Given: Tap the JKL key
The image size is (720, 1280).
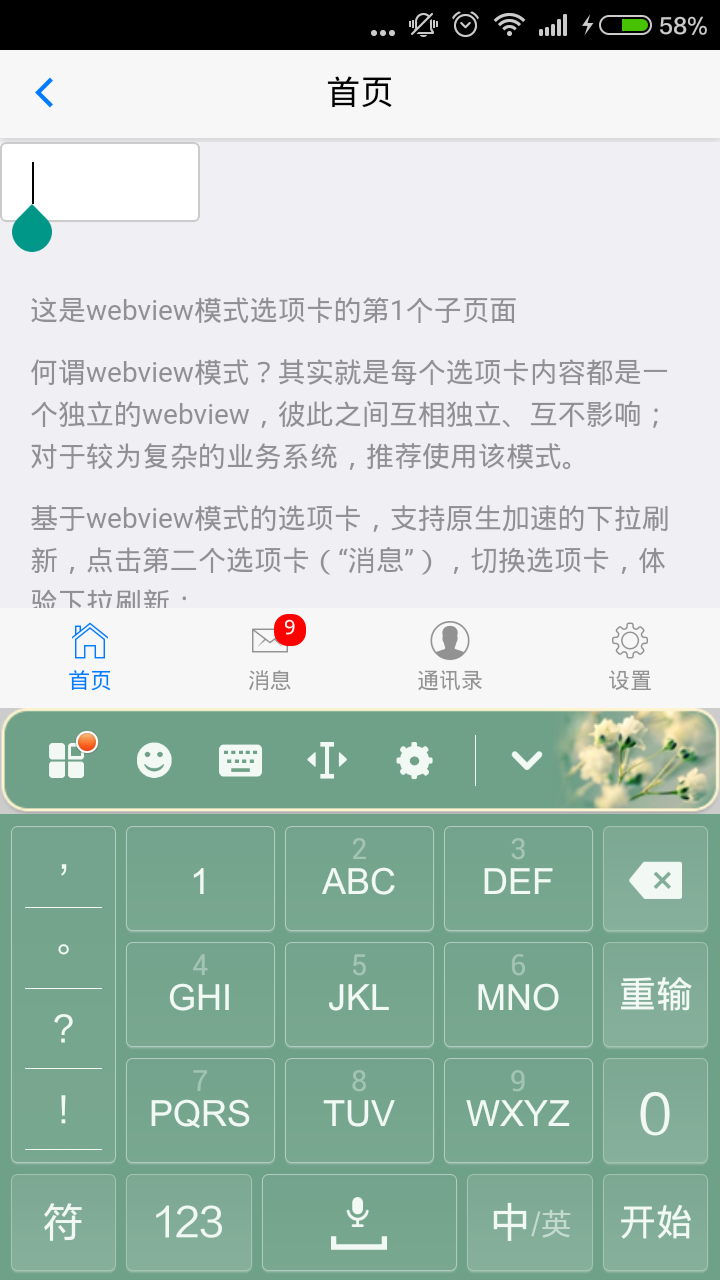Looking at the screenshot, I should (359, 995).
